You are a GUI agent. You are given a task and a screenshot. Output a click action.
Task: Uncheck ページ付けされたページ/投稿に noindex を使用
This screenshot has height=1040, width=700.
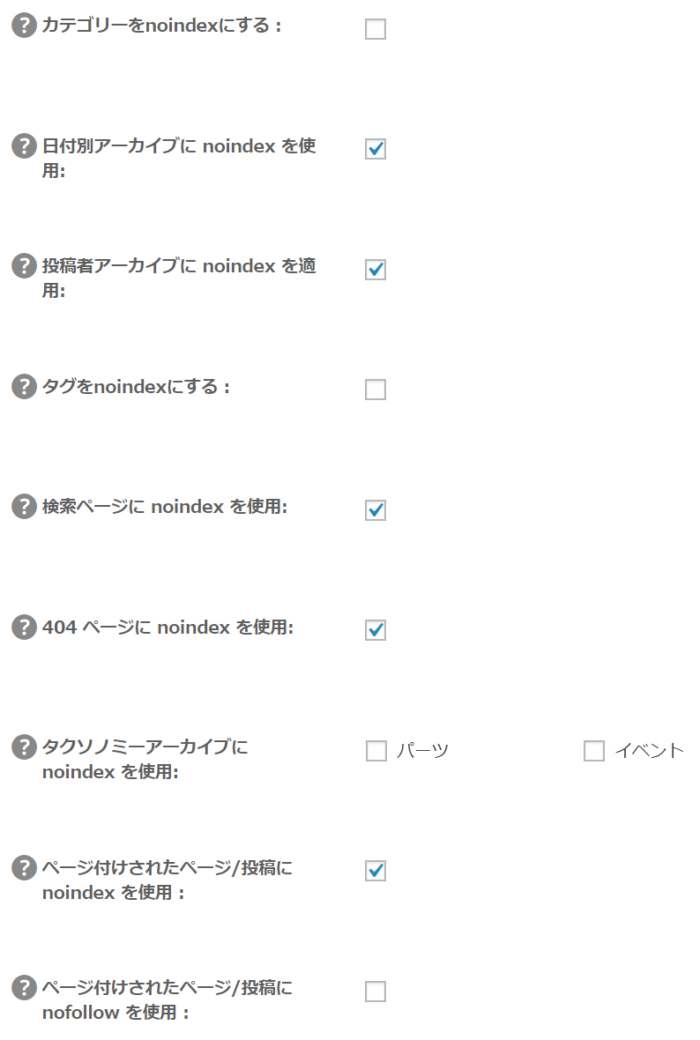(375, 871)
